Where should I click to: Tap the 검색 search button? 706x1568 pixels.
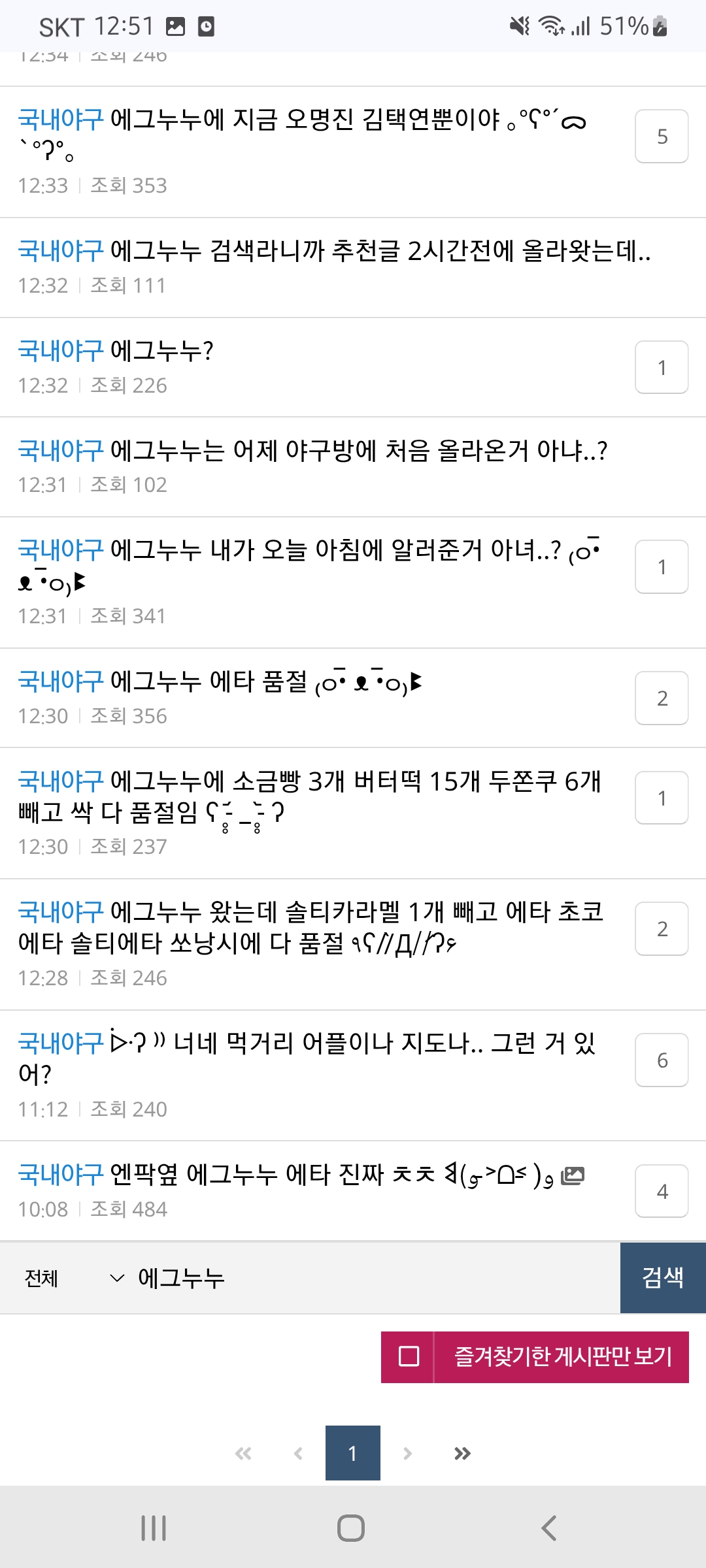click(x=663, y=1278)
